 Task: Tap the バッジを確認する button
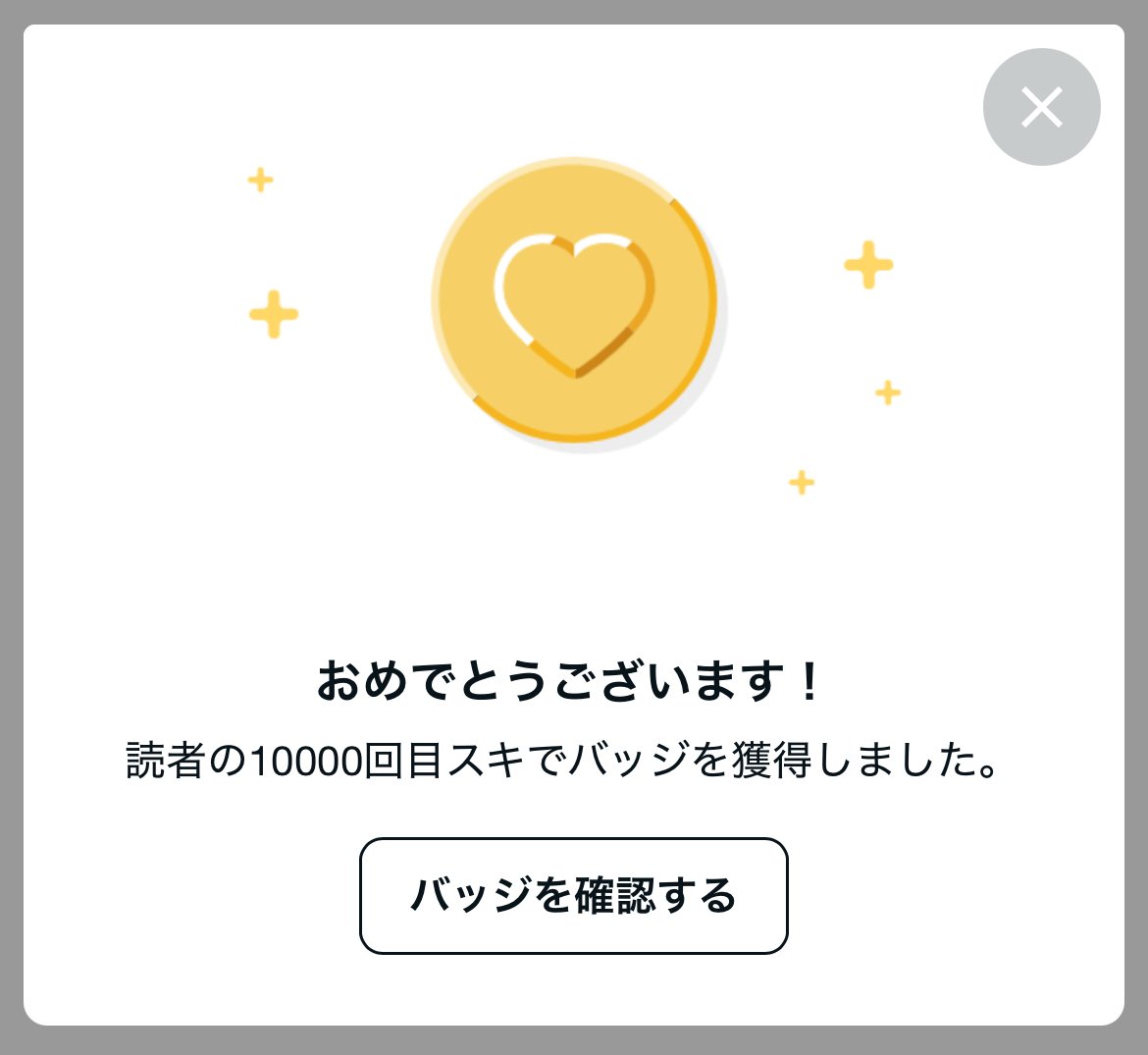tap(574, 895)
